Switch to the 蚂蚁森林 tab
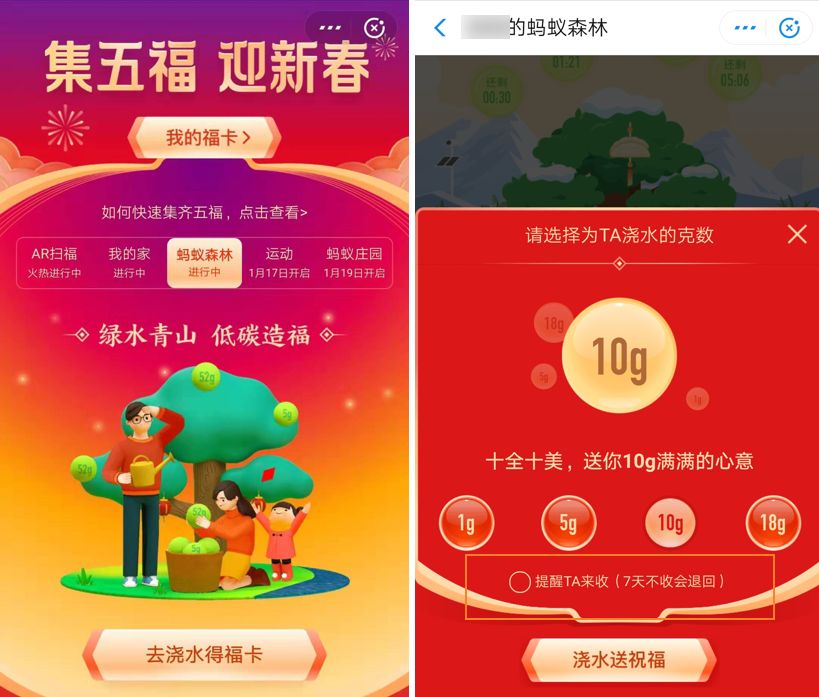 point(204,263)
